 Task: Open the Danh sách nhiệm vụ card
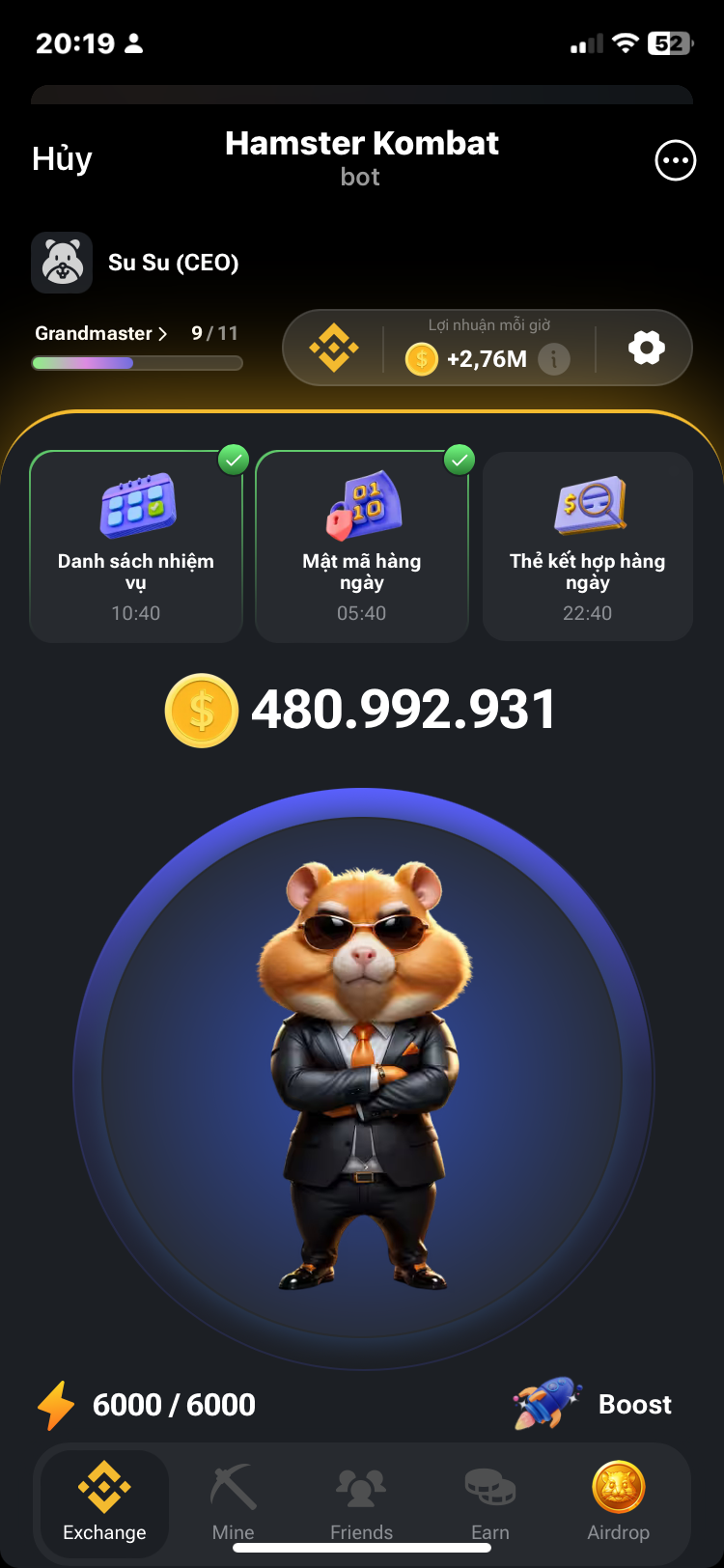click(x=136, y=546)
